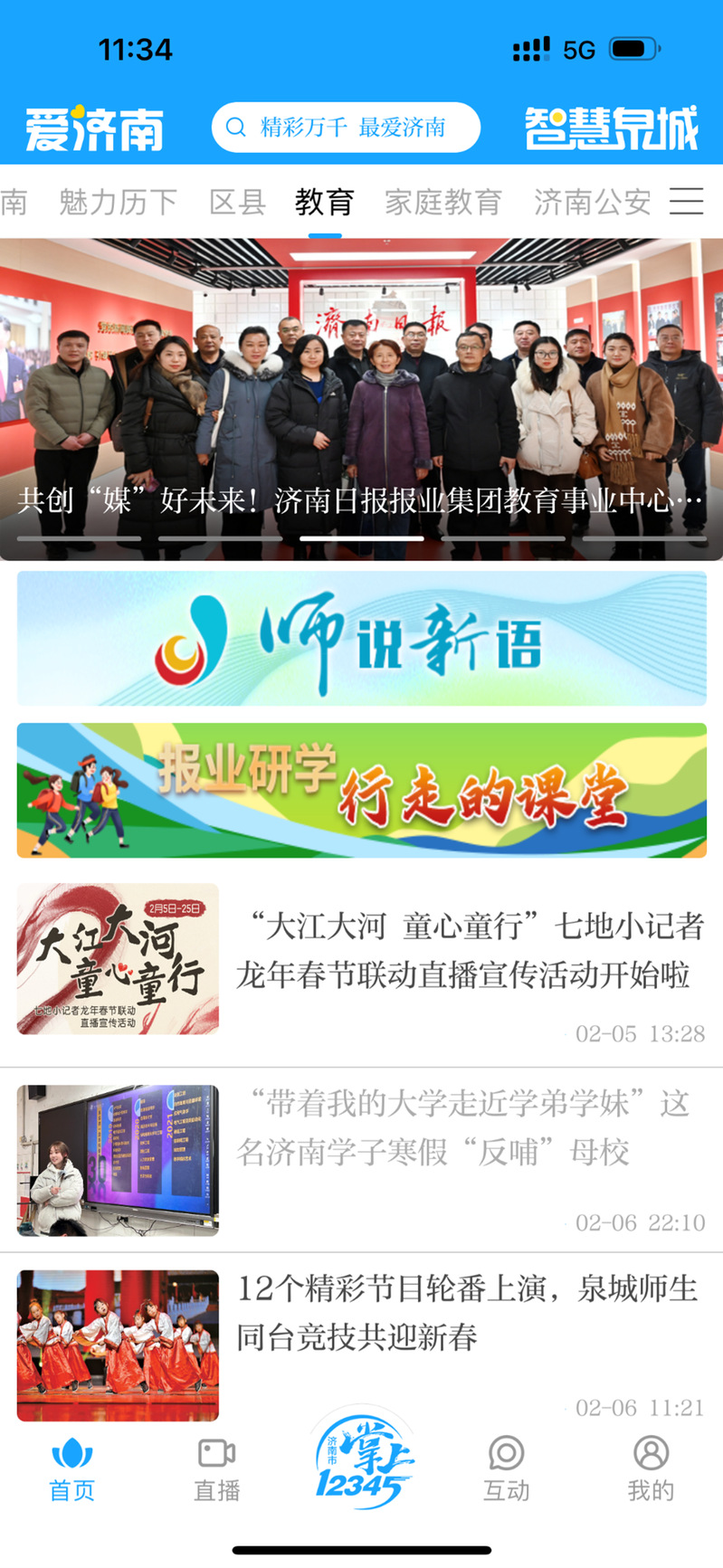This screenshot has width=723, height=1568.
Task: Go to the 首页 tab
Action: click(71, 1469)
